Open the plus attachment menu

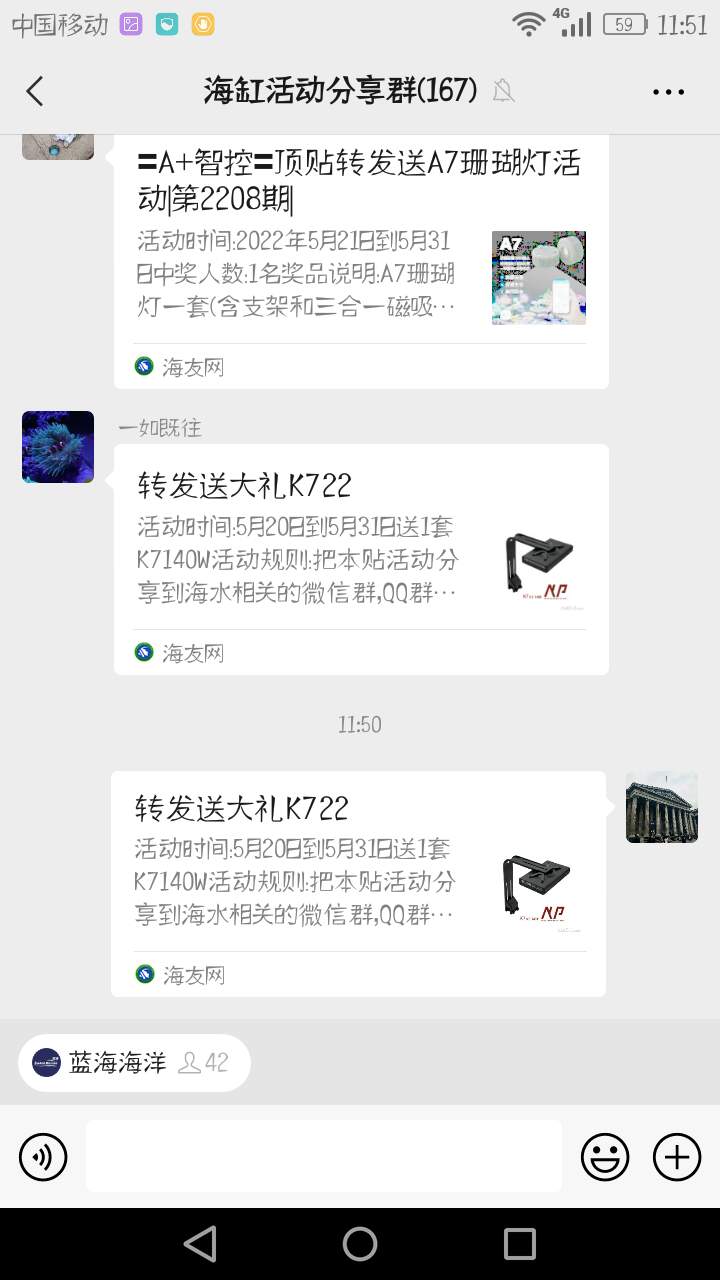click(677, 1157)
